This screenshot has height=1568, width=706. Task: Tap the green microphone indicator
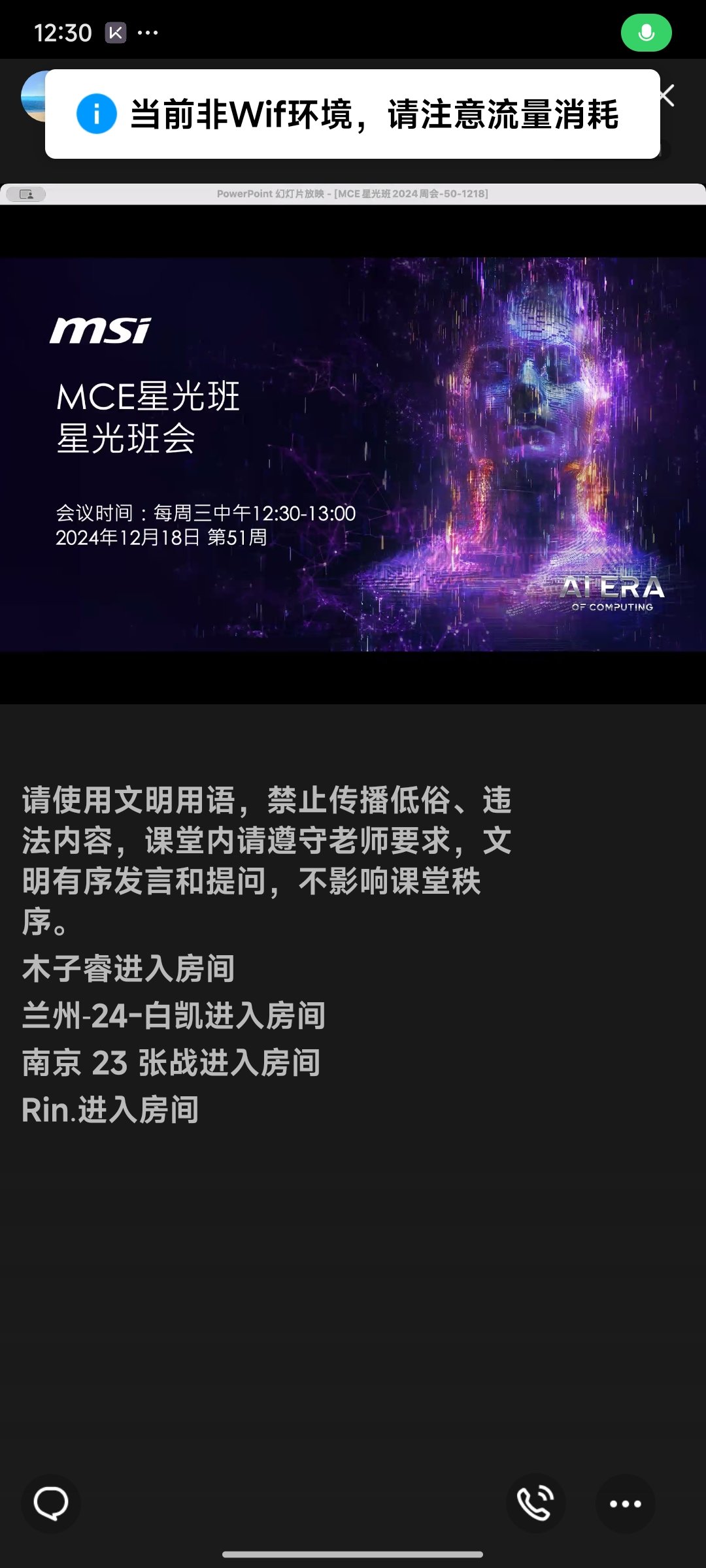click(x=646, y=33)
